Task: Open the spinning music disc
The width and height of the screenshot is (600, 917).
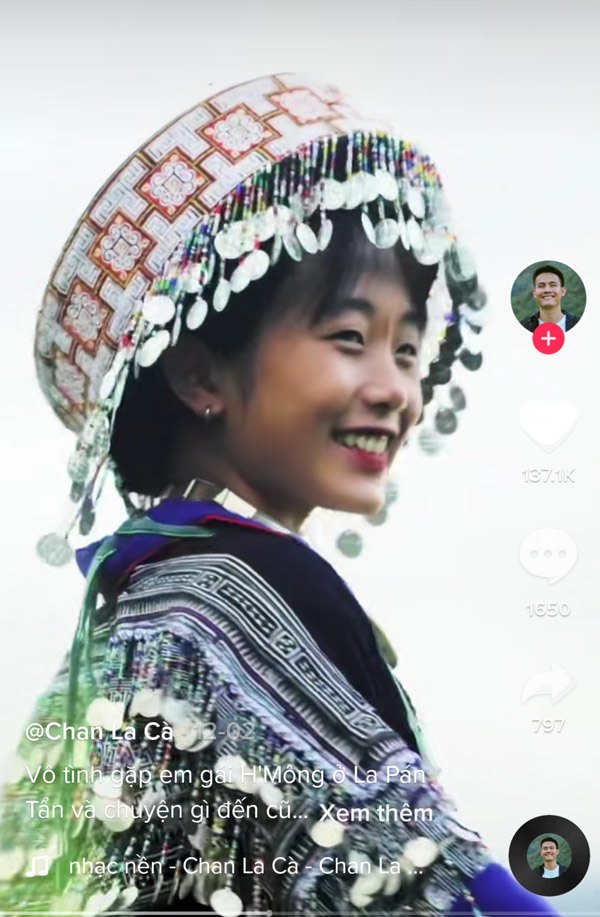Action: 548,855
